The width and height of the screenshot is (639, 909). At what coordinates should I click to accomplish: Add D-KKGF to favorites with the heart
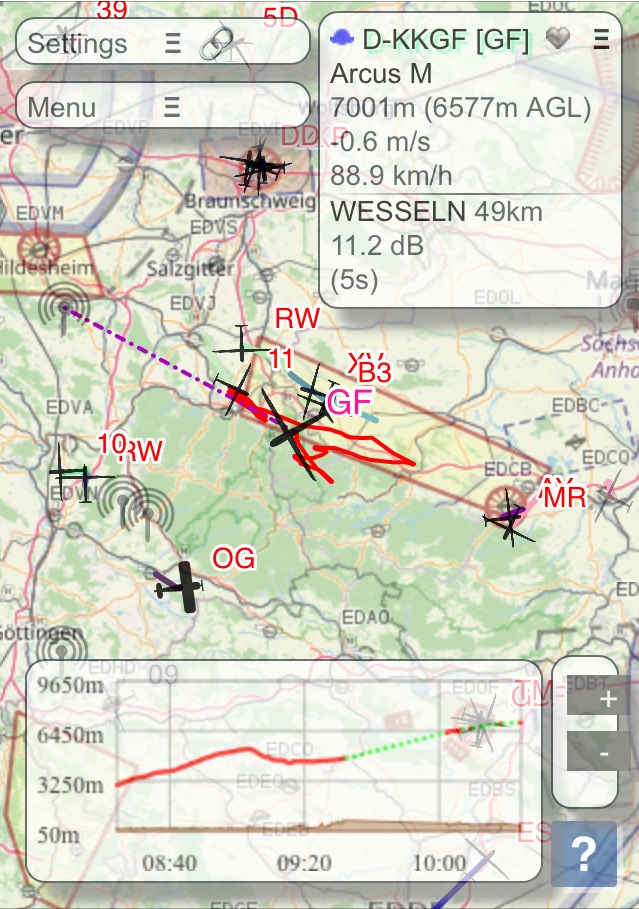pyautogui.click(x=558, y=39)
